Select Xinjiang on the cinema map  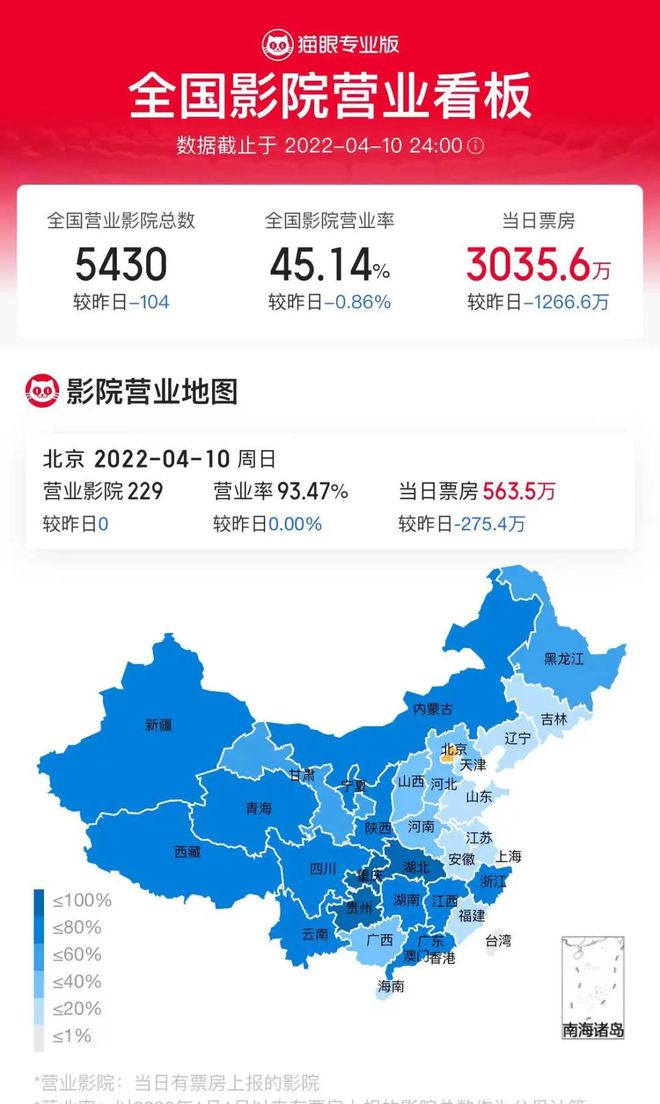tap(158, 725)
